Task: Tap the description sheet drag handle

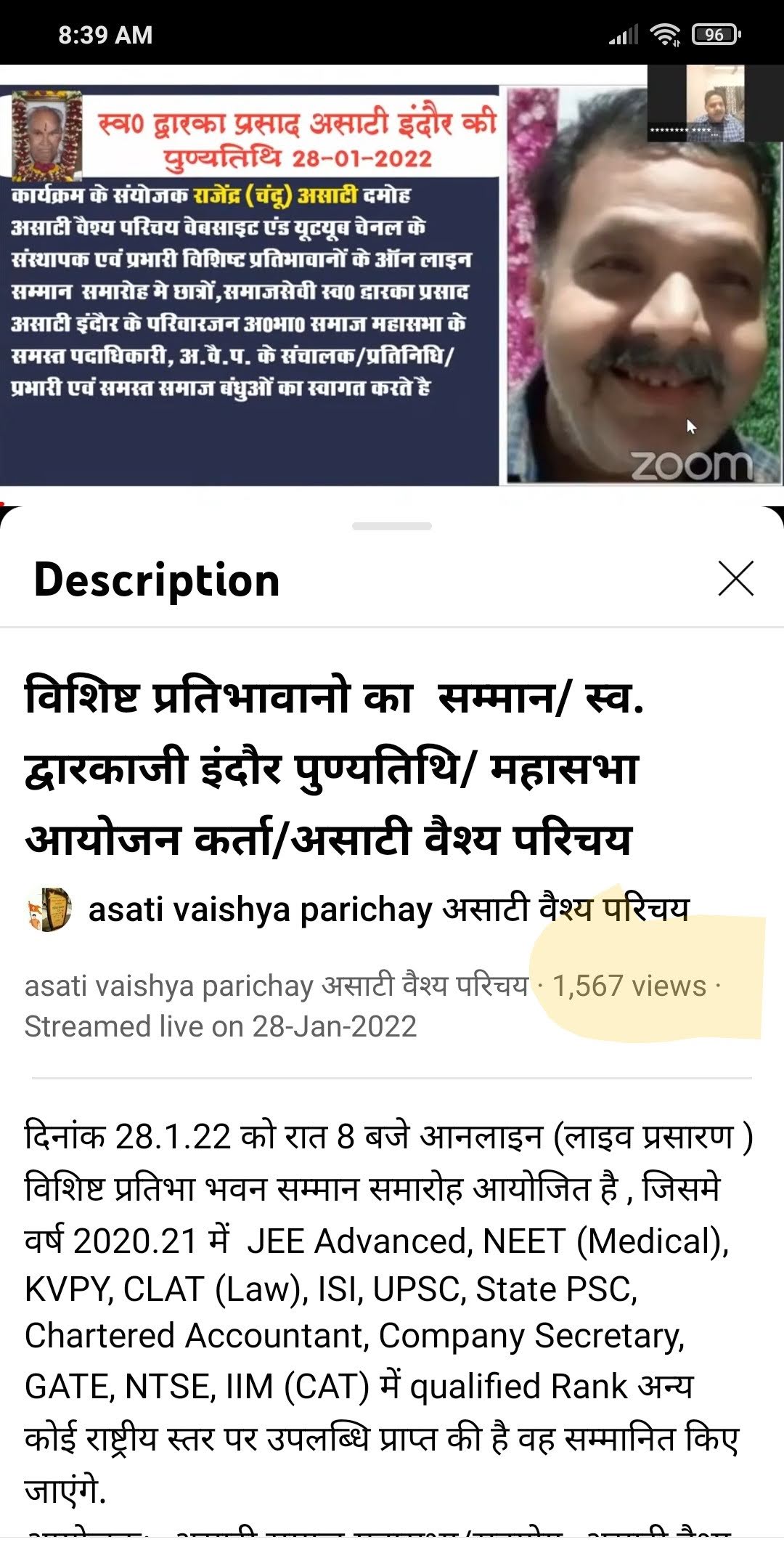Action: tap(392, 526)
